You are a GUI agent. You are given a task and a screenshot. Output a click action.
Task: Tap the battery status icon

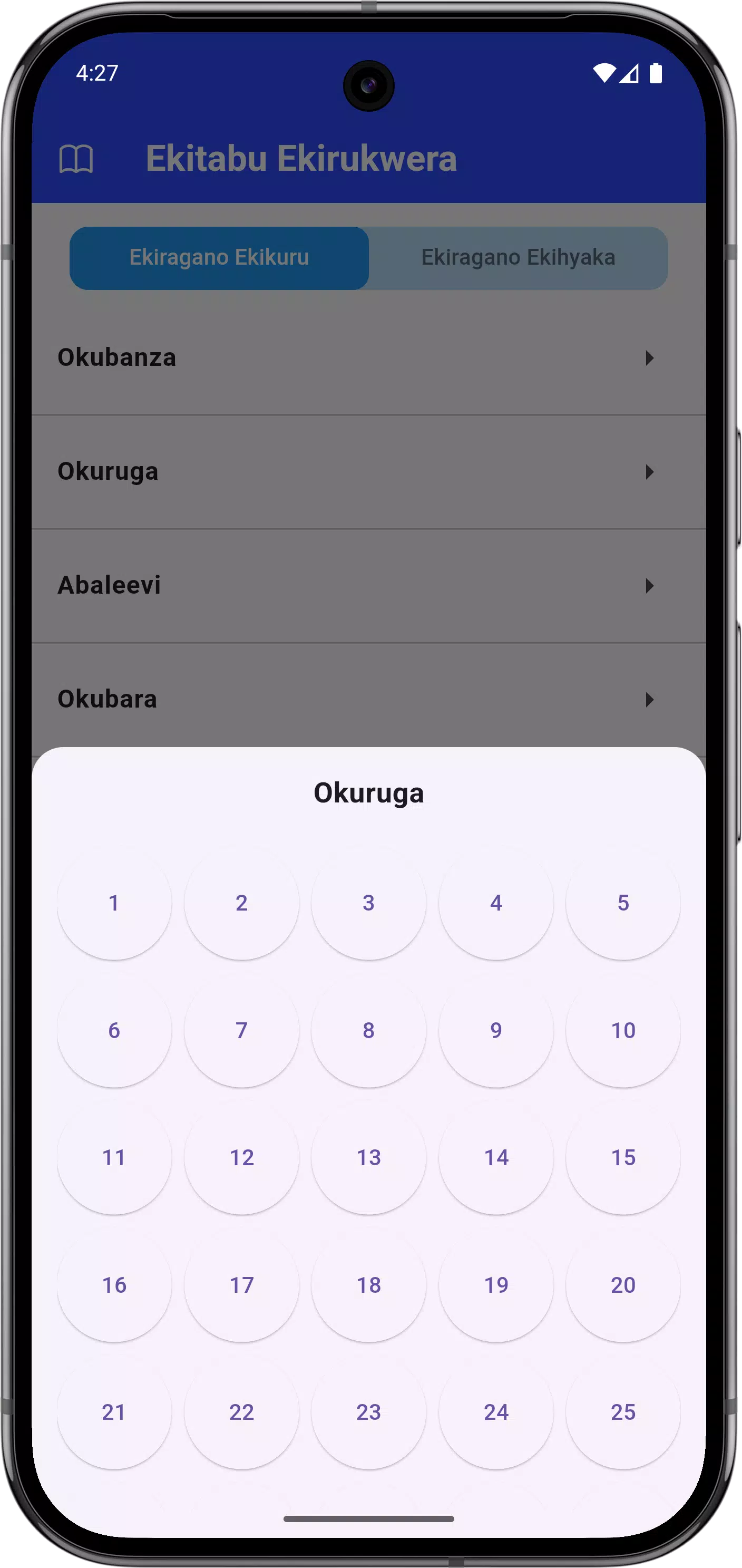[657, 72]
